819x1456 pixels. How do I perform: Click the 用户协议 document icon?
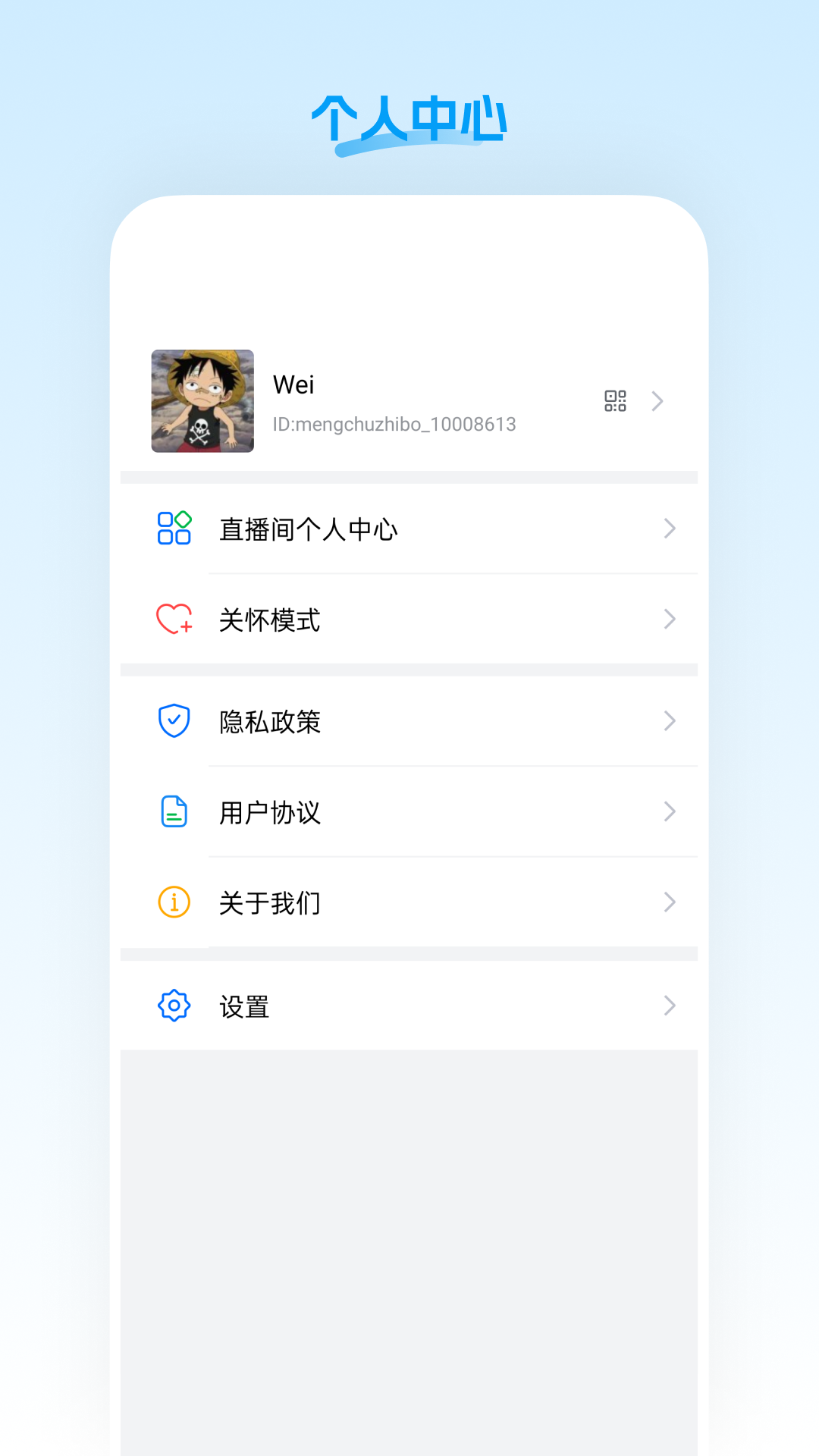(x=174, y=812)
